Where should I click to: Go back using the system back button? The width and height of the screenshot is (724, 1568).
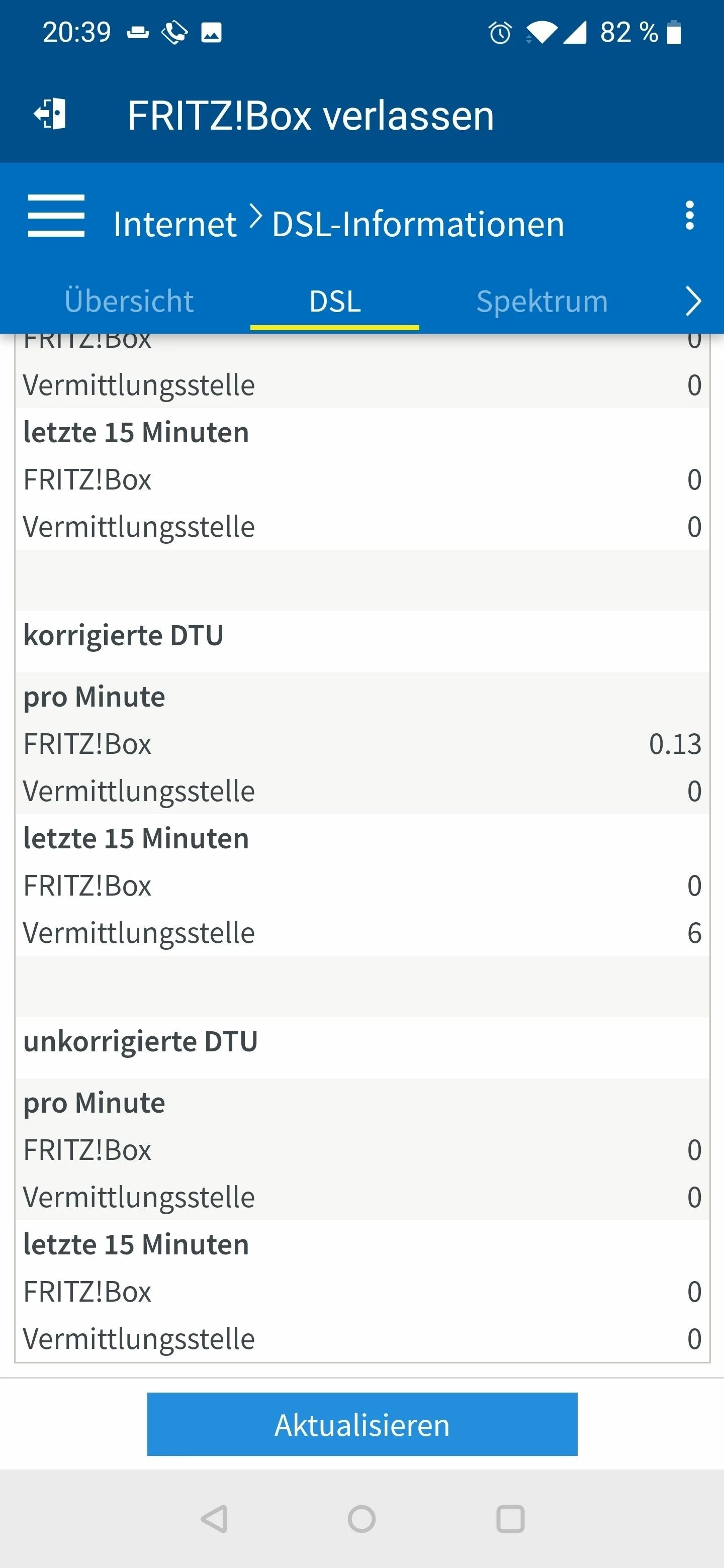coord(214,1519)
